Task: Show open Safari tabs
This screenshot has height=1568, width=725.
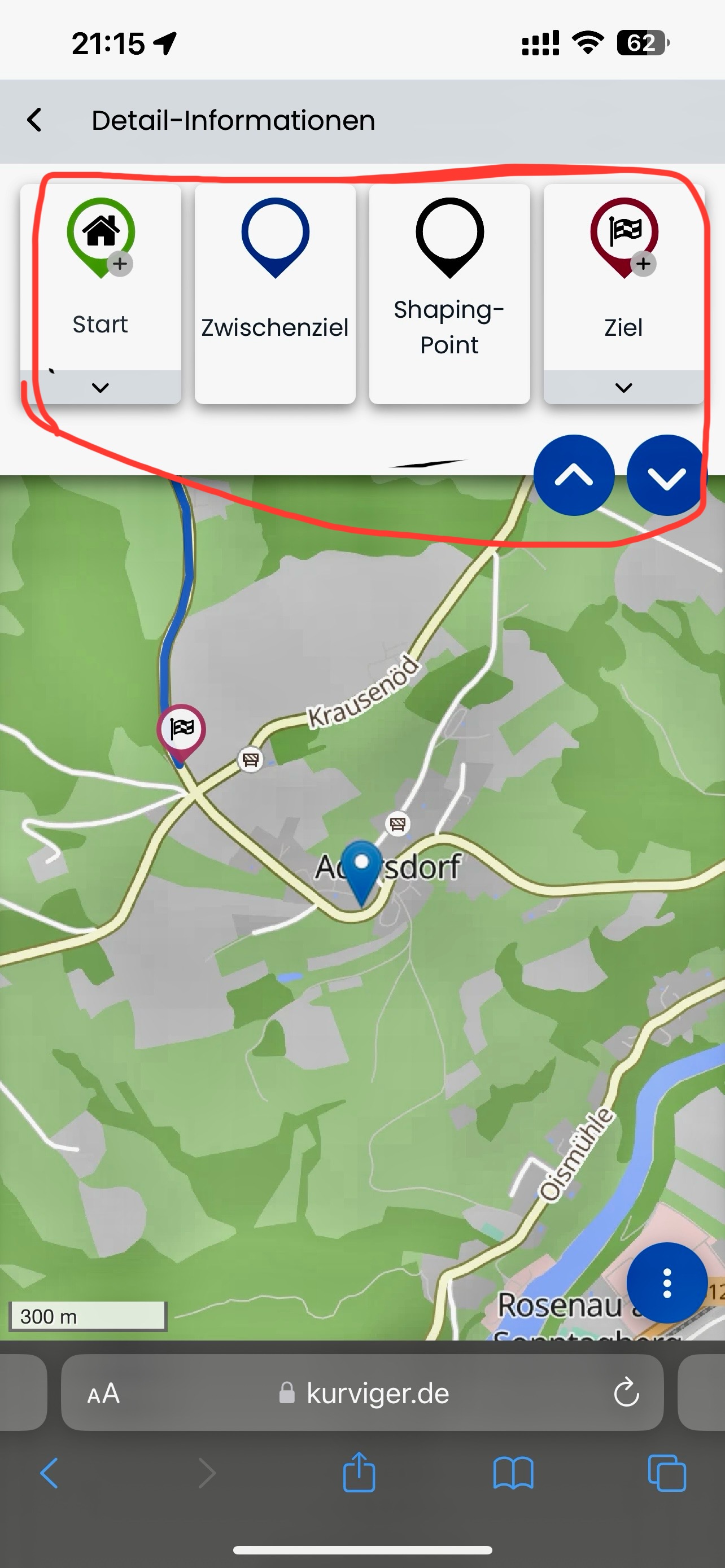Action: [667, 1474]
